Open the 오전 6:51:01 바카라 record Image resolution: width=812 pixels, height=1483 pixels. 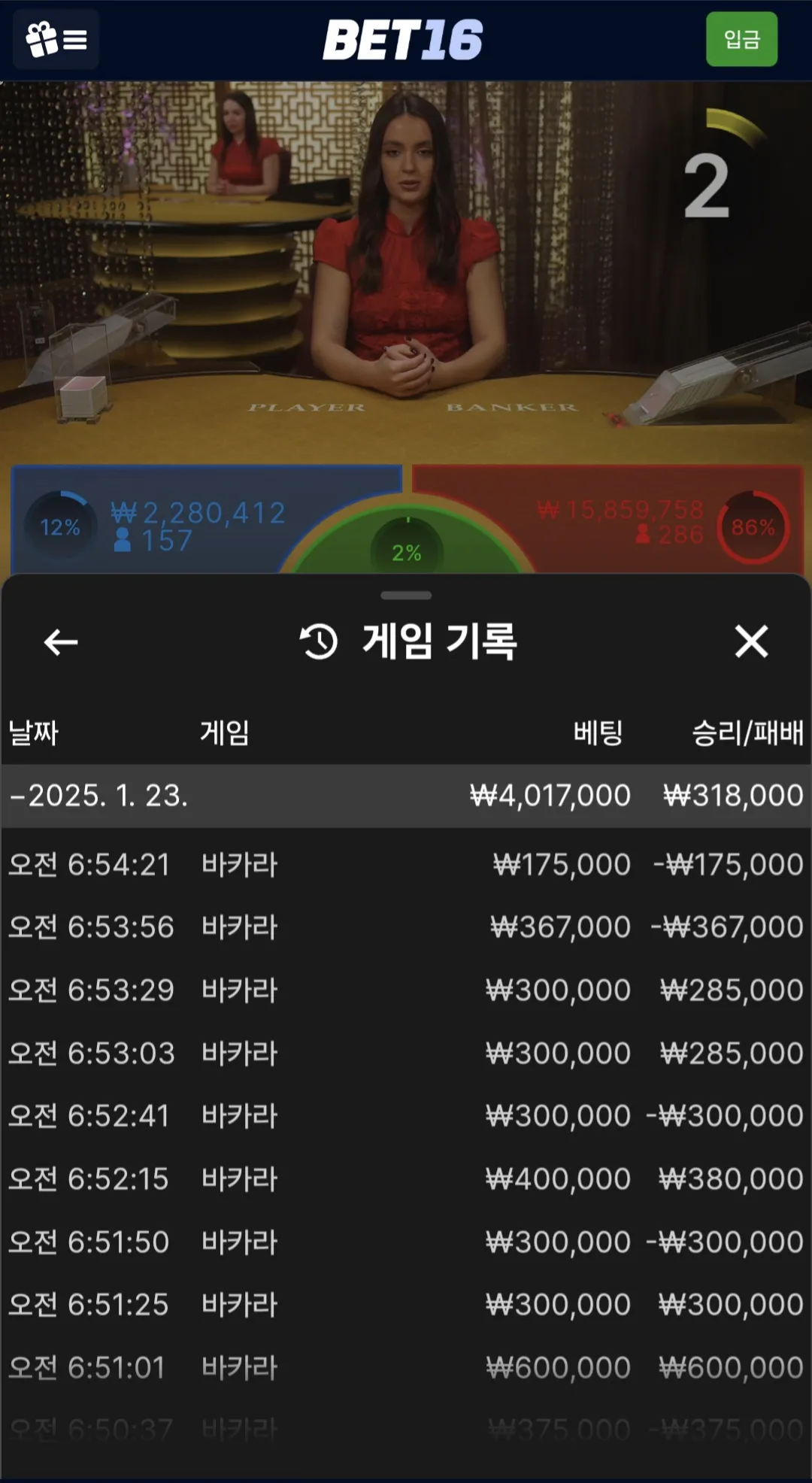(x=406, y=1368)
